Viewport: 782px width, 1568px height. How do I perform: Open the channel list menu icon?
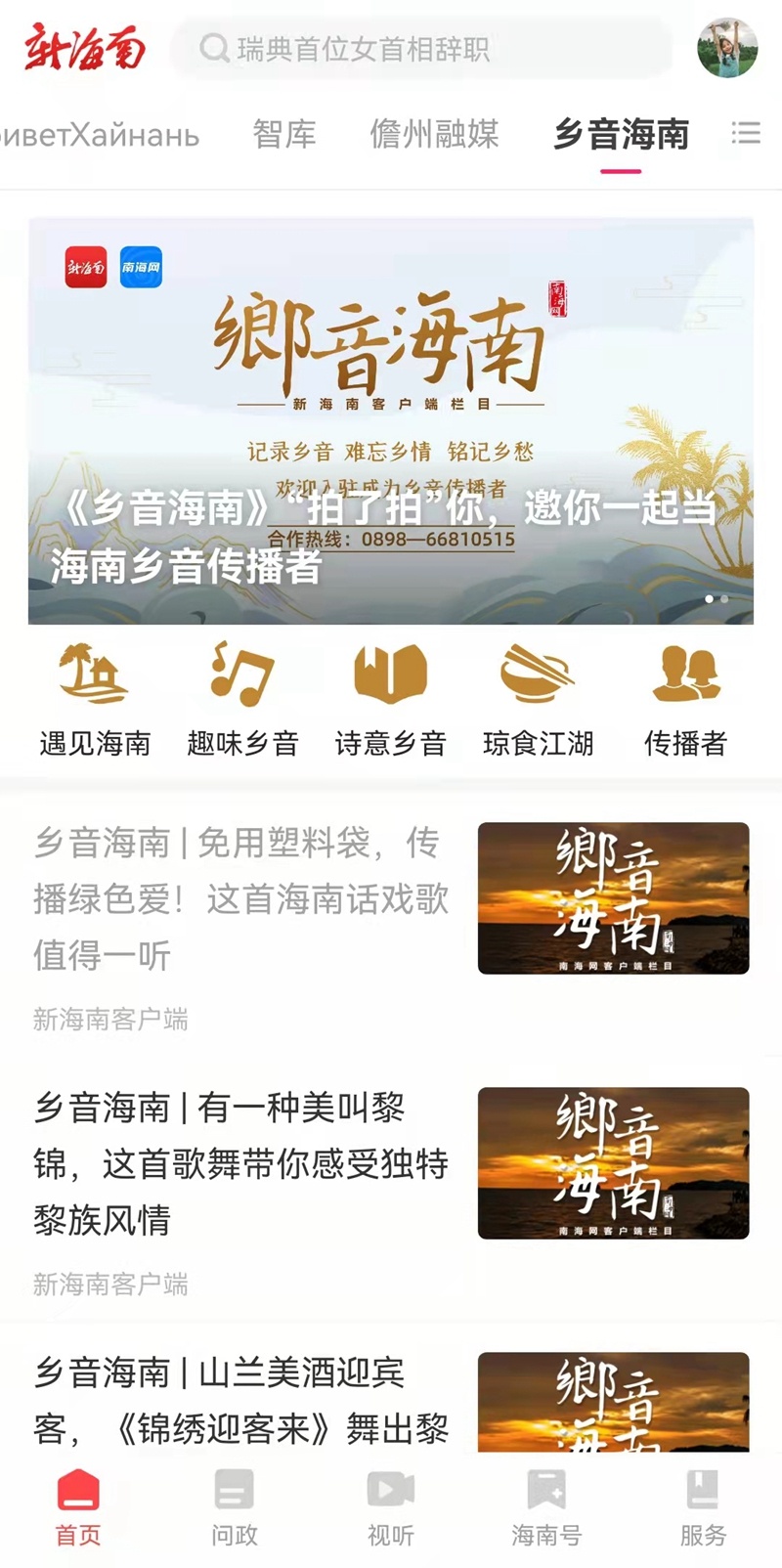[x=746, y=133]
